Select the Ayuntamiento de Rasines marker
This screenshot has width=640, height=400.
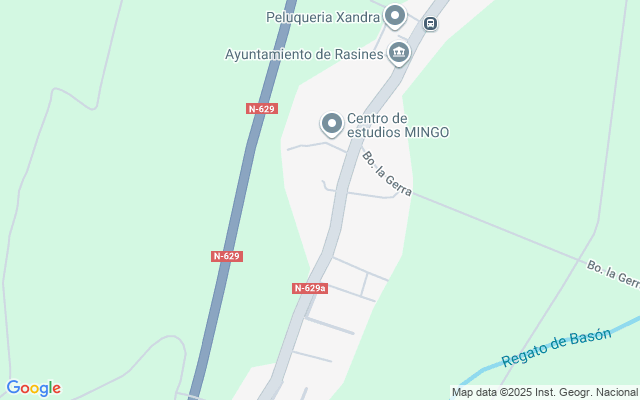tap(399, 52)
